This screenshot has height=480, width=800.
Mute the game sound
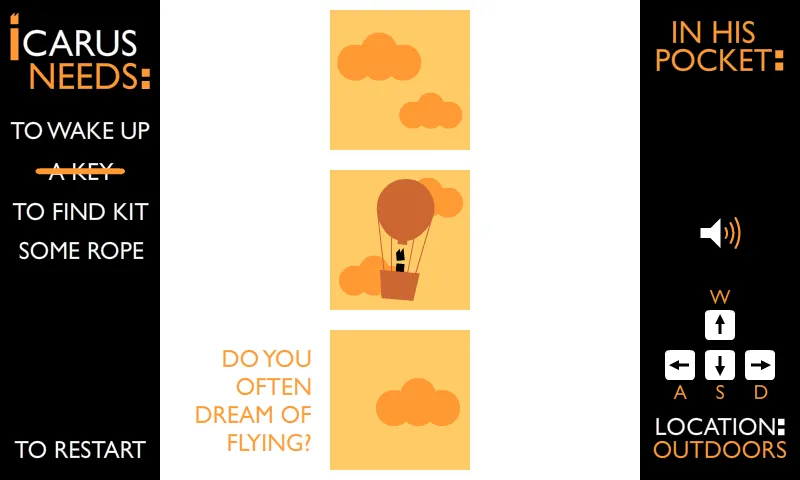[x=720, y=233]
